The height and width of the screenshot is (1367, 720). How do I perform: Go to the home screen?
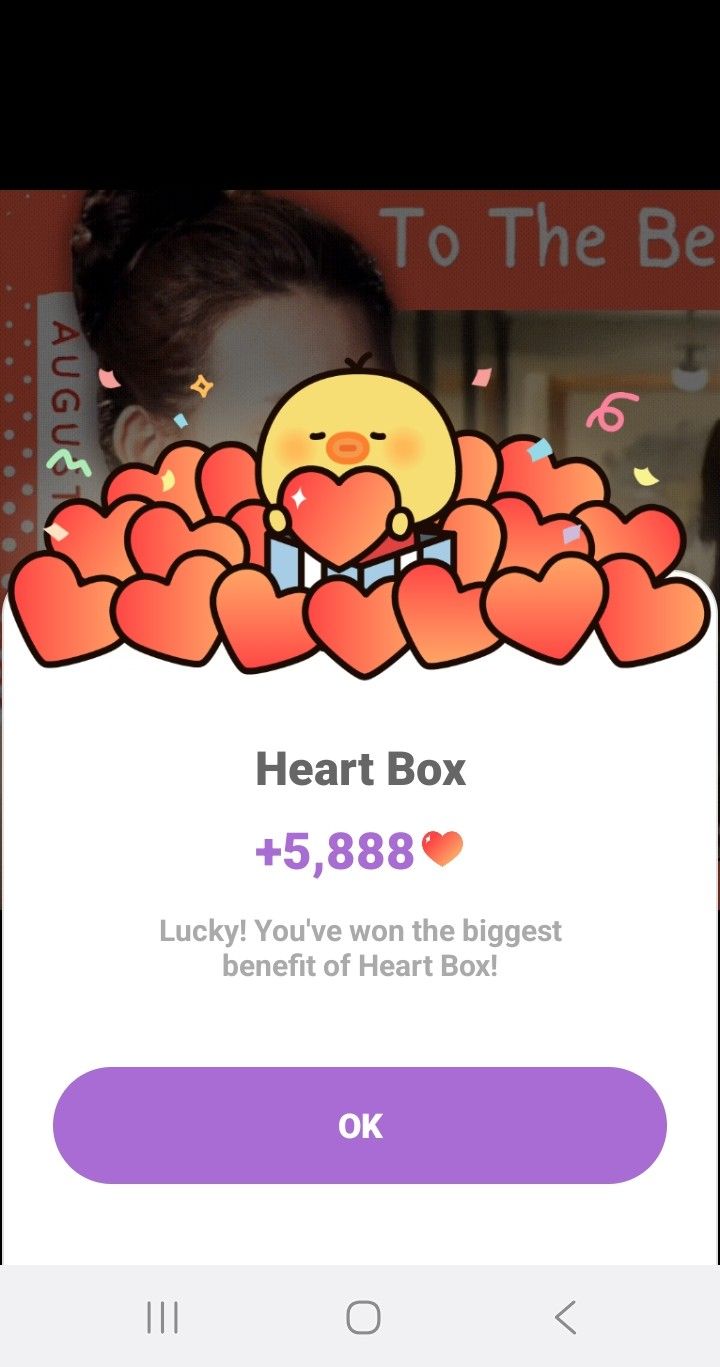pyautogui.click(x=363, y=1317)
